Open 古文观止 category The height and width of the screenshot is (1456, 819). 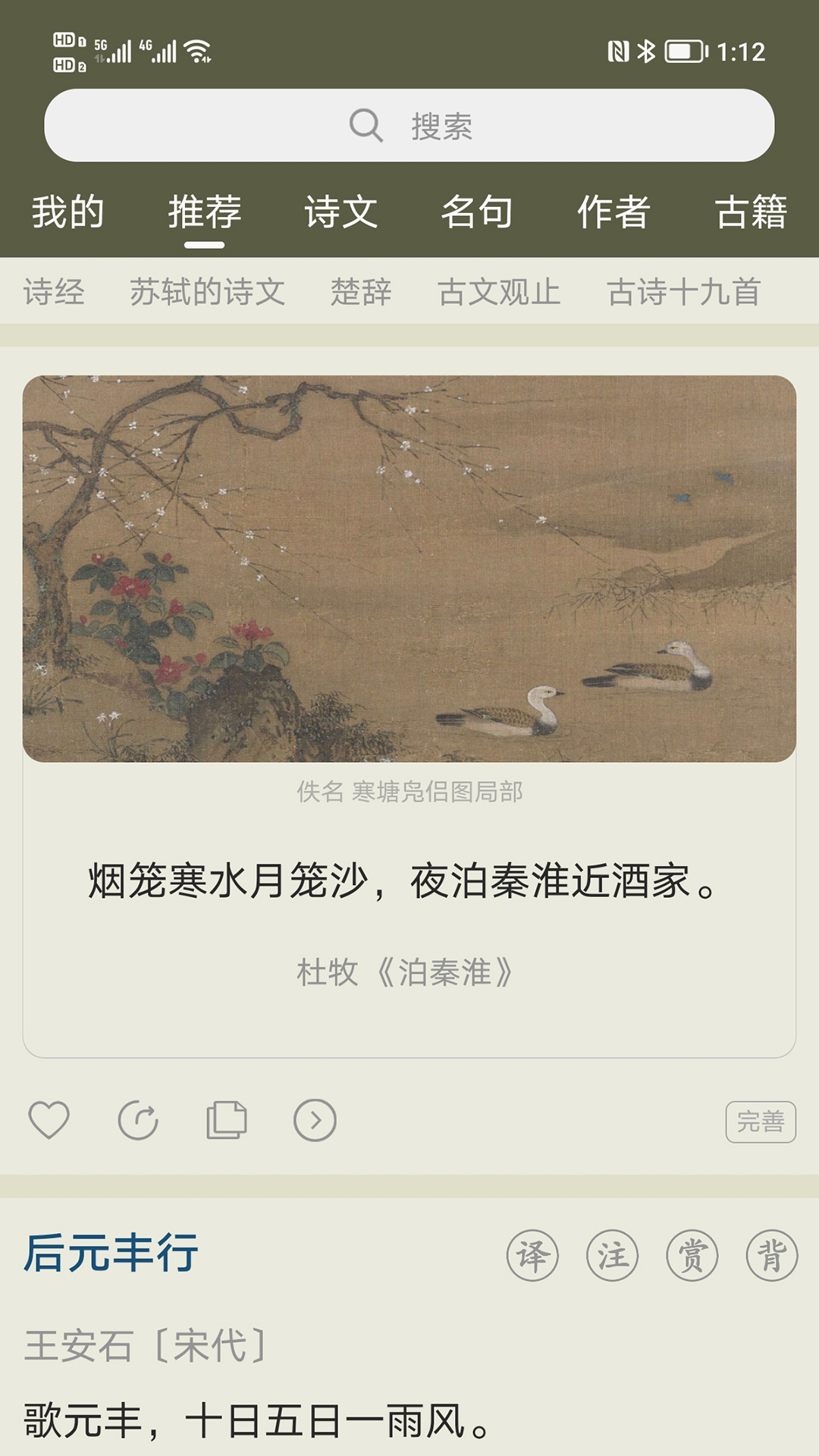click(499, 292)
